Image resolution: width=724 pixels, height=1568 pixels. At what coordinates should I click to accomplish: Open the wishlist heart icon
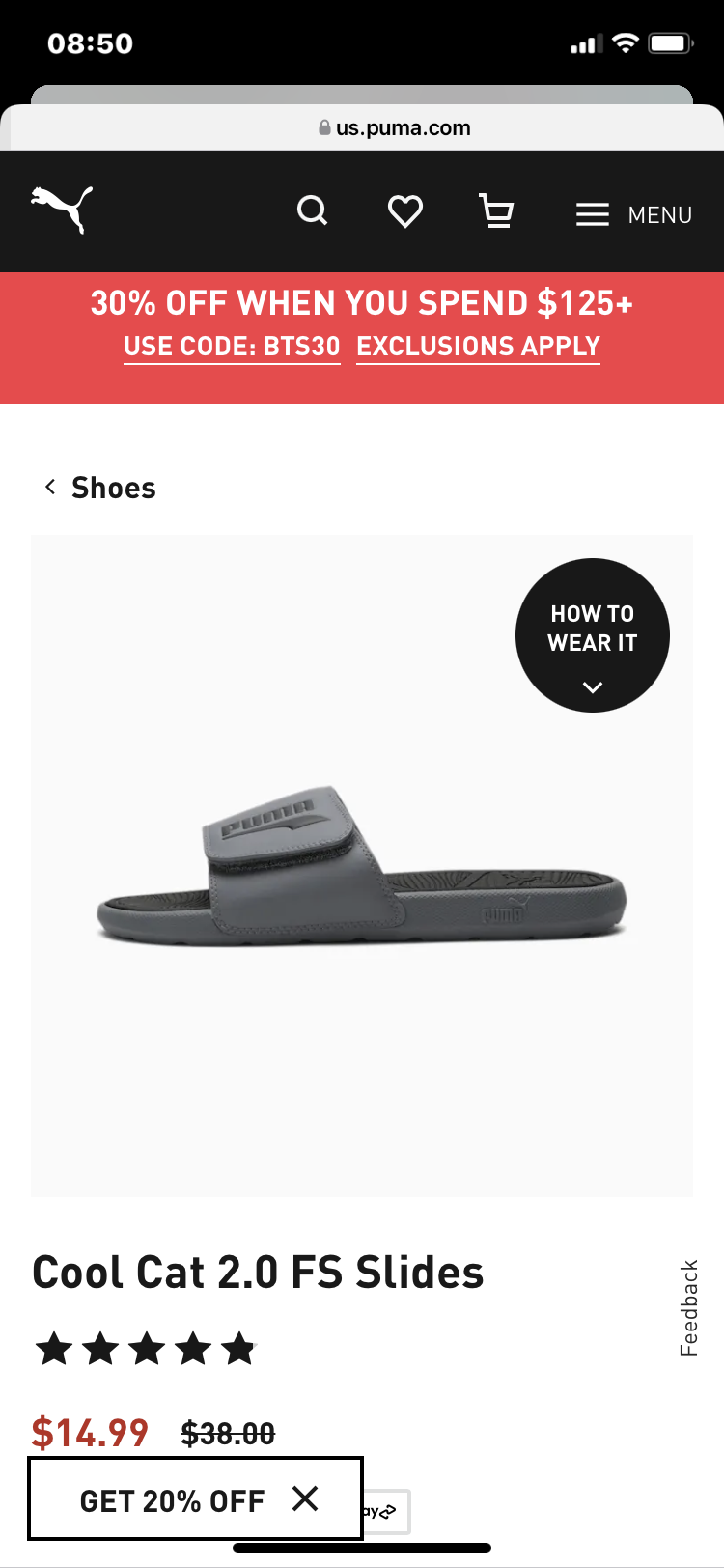(404, 210)
